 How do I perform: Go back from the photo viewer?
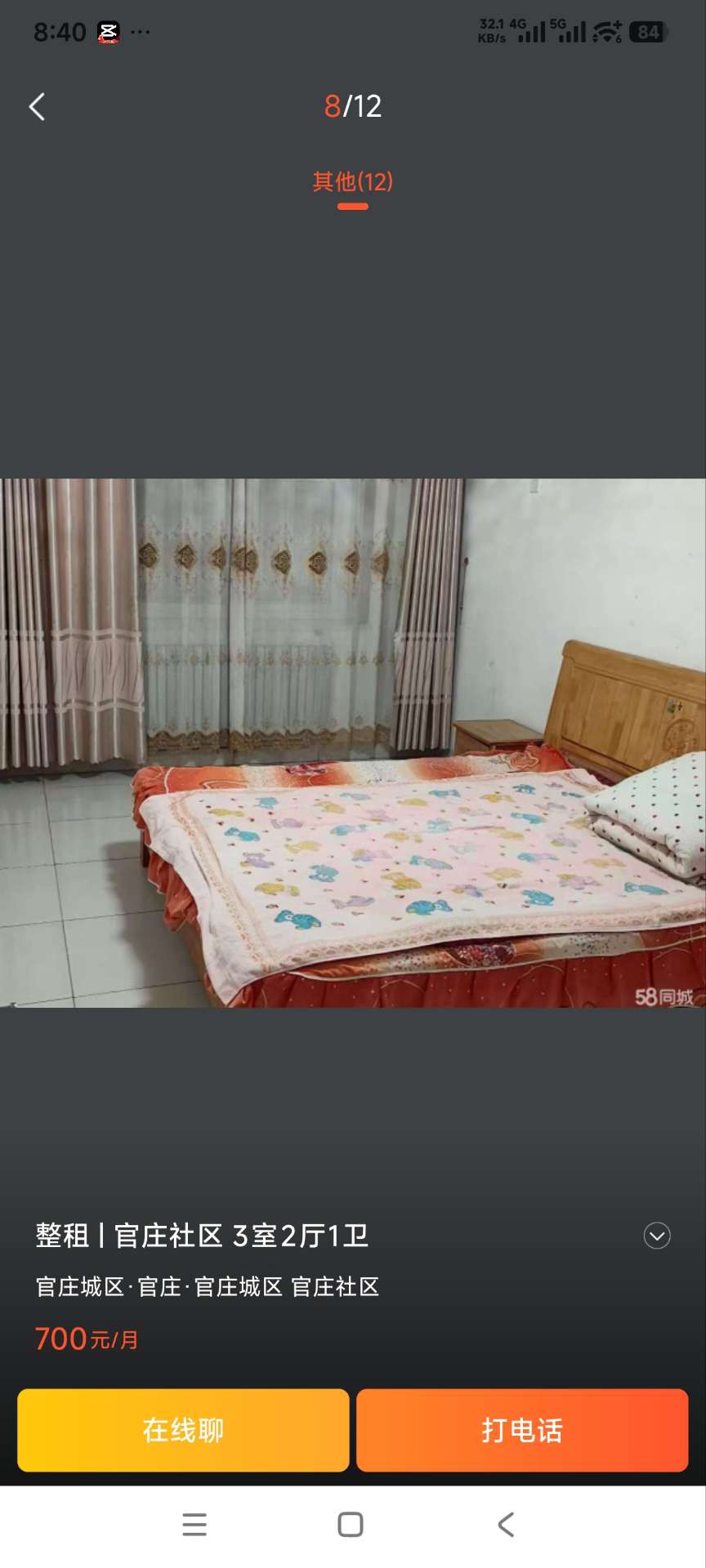click(37, 107)
